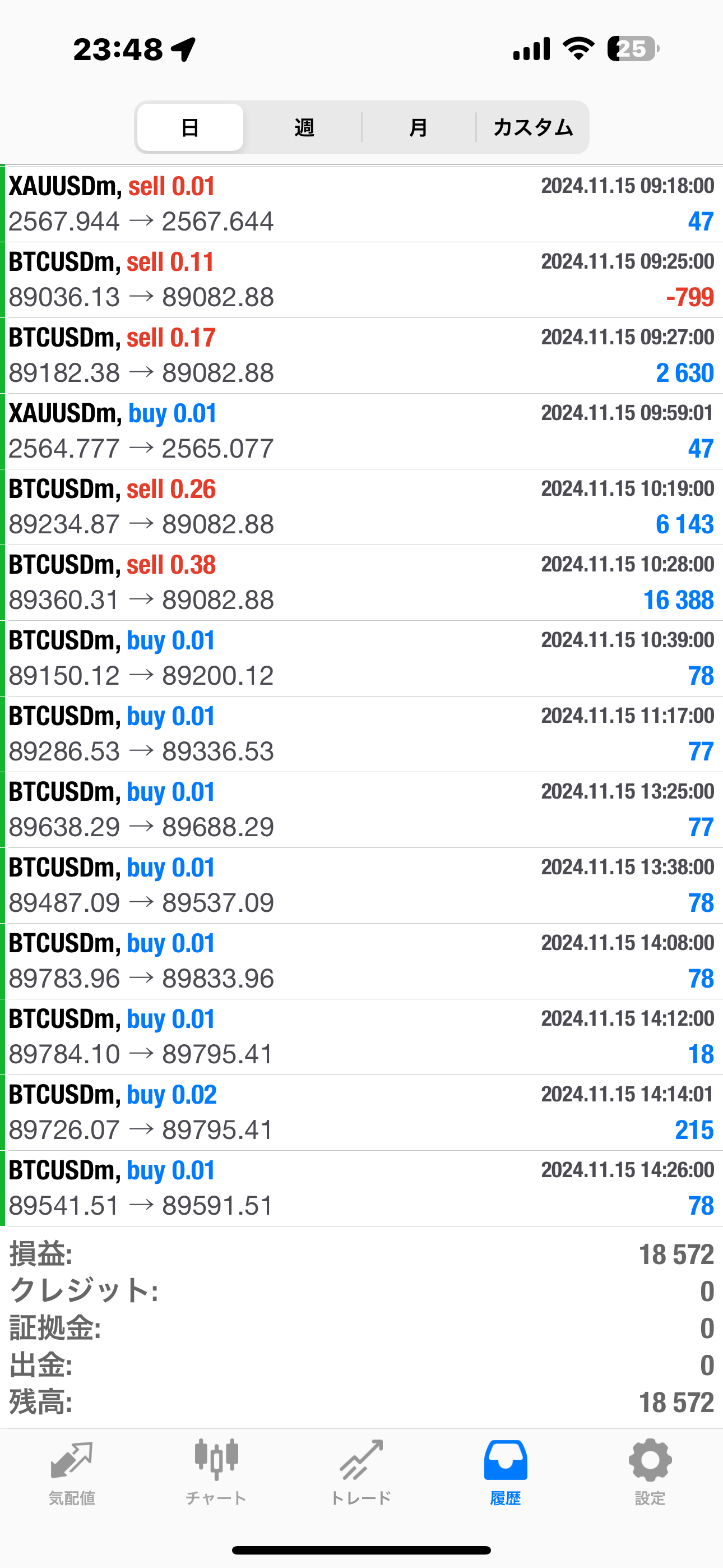
Task: View the BTCUSDm buy 0.02 trade with 215 profit
Action: pos(361,1112)
